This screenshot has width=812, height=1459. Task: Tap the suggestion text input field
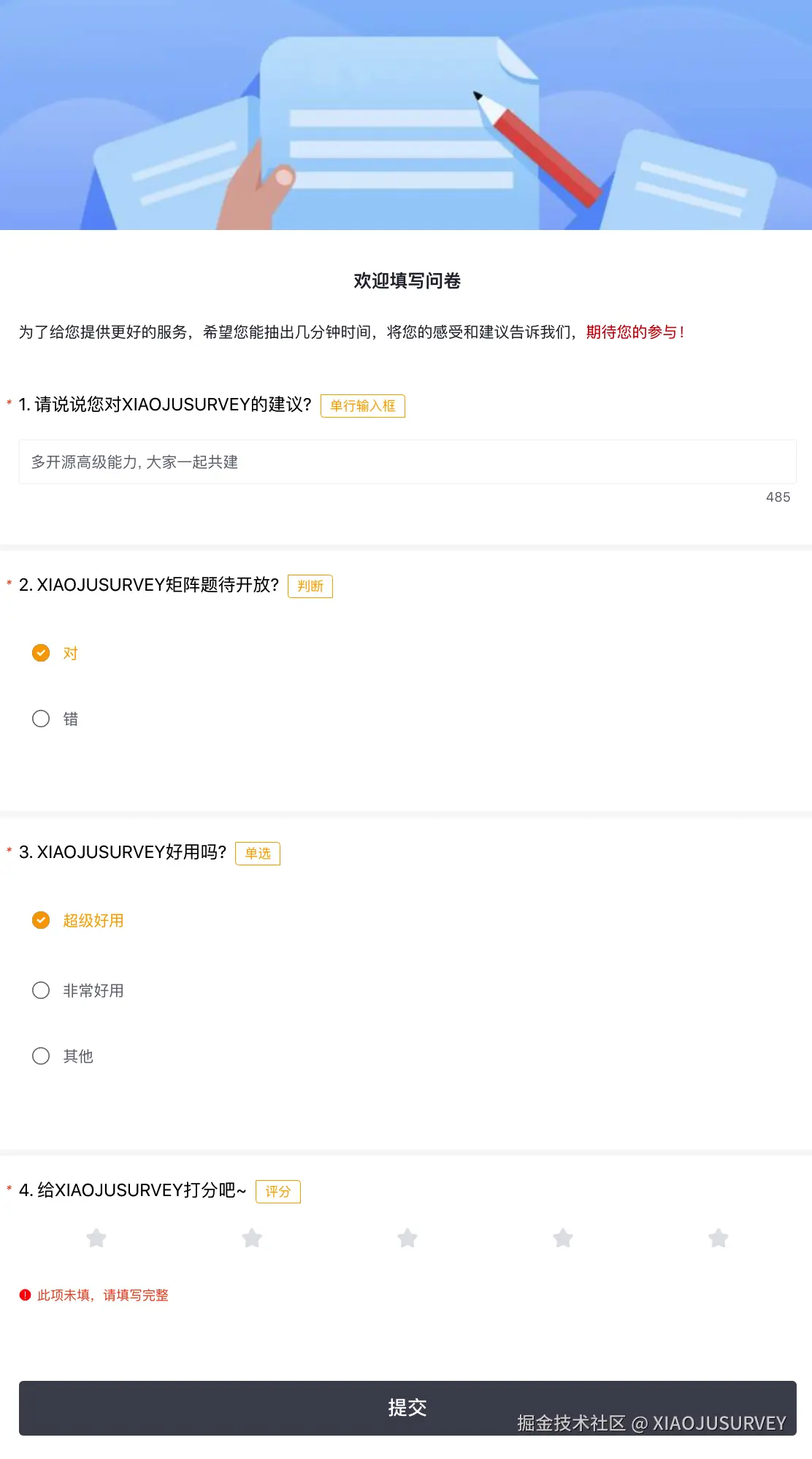coord(407,462)
